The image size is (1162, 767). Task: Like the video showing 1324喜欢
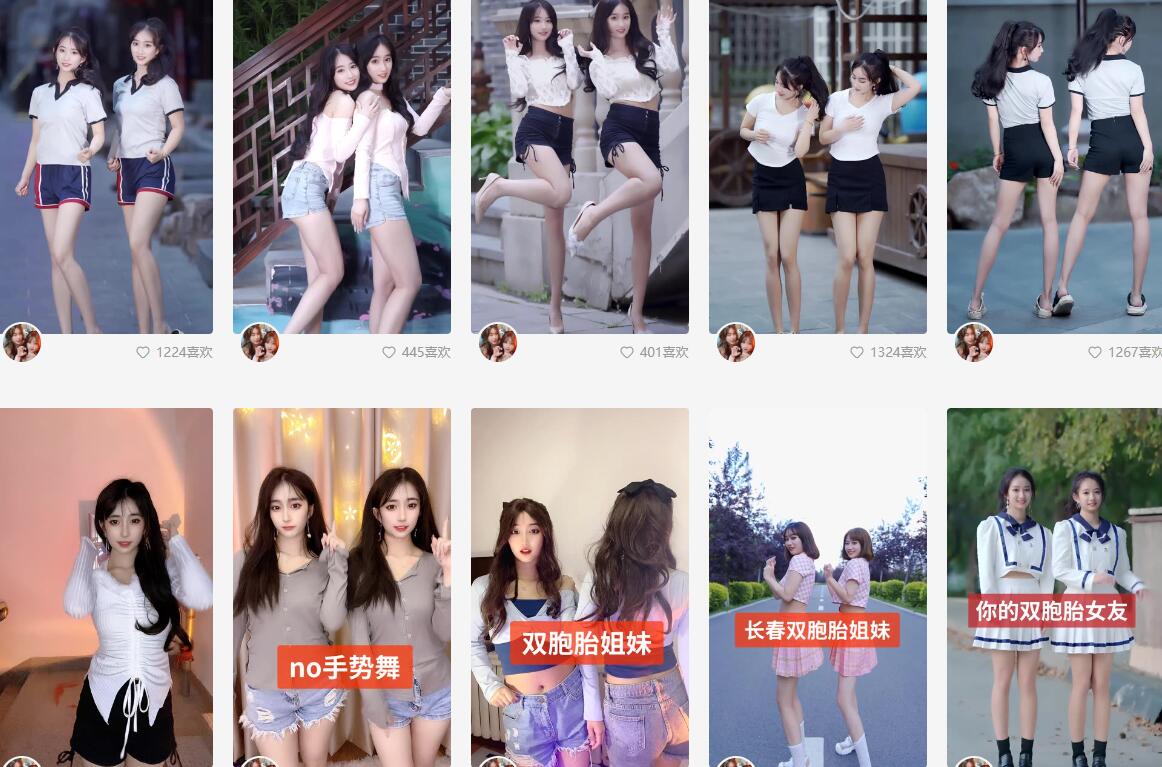(857, 352)
